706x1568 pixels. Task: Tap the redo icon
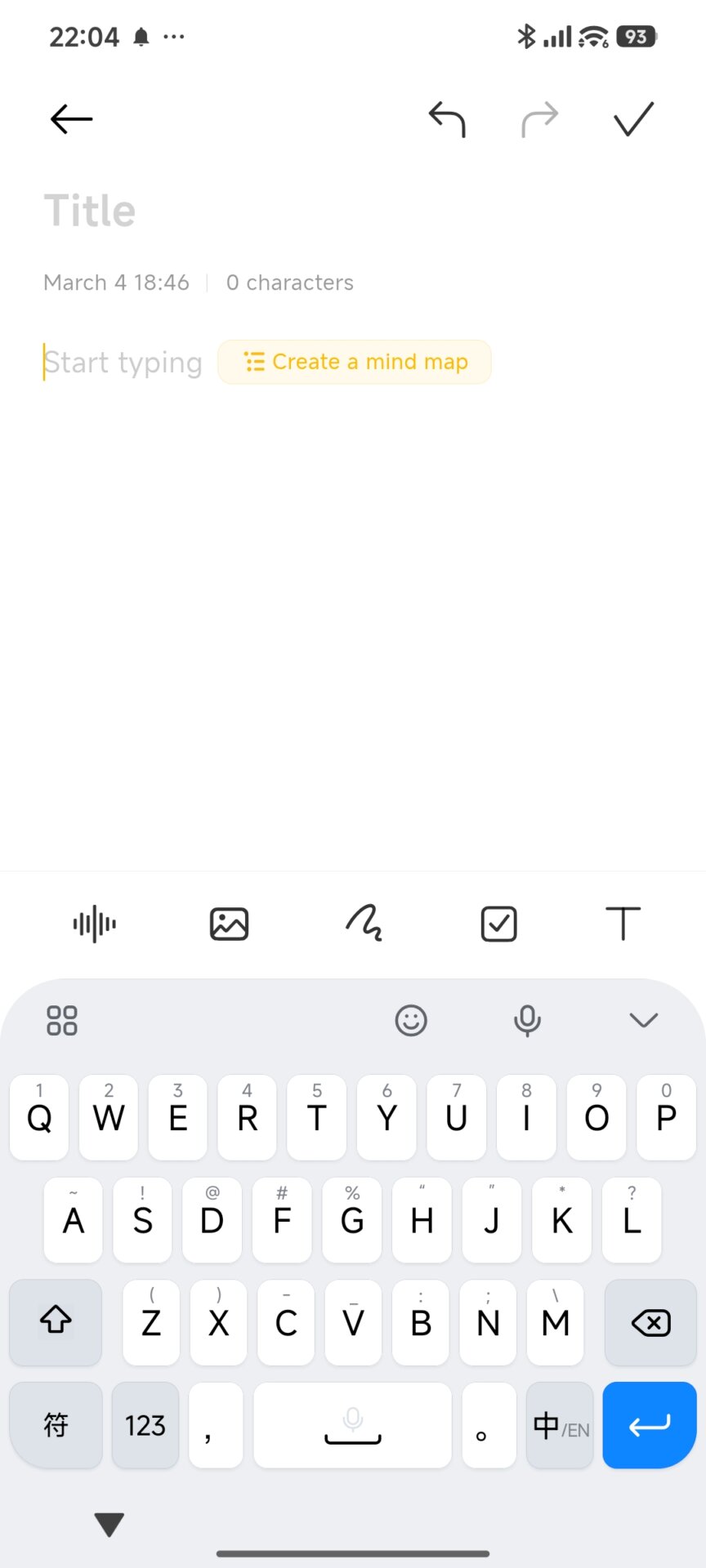tap(540, 119)
